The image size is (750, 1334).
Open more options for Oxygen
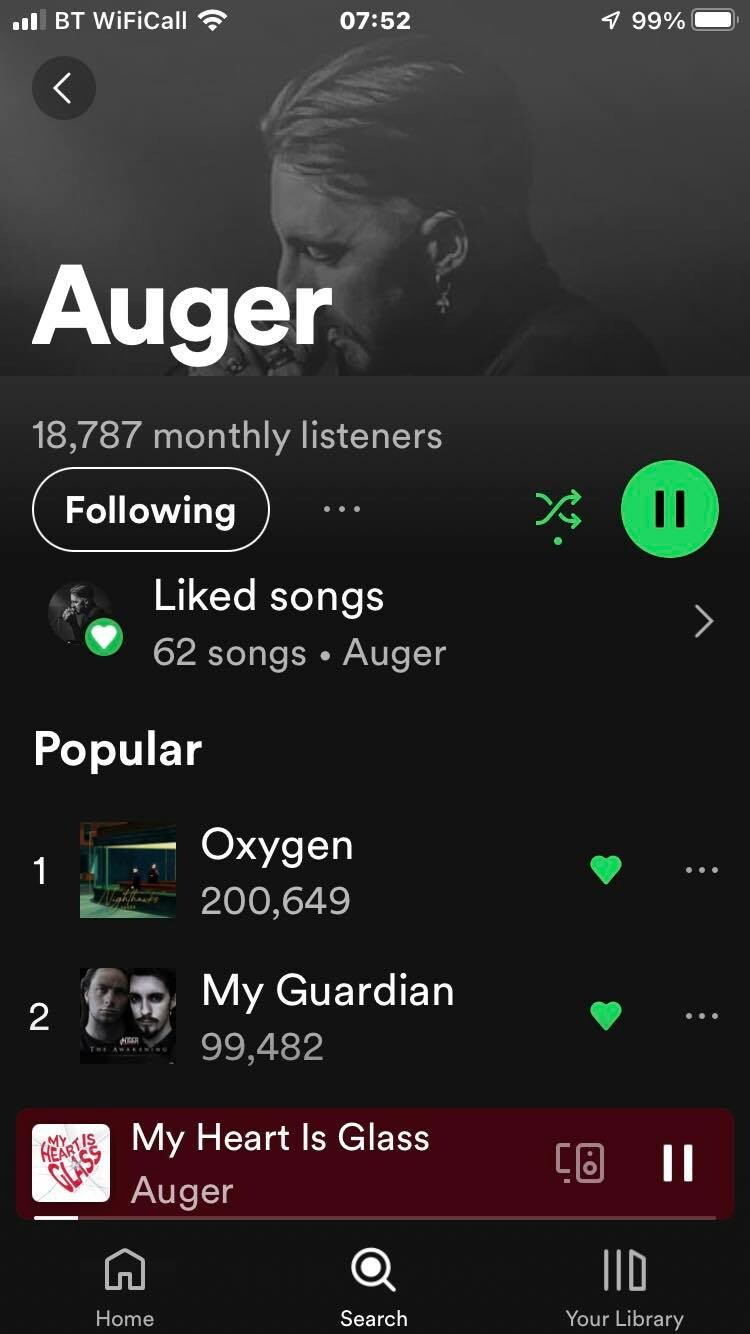(x=702, y=870)
